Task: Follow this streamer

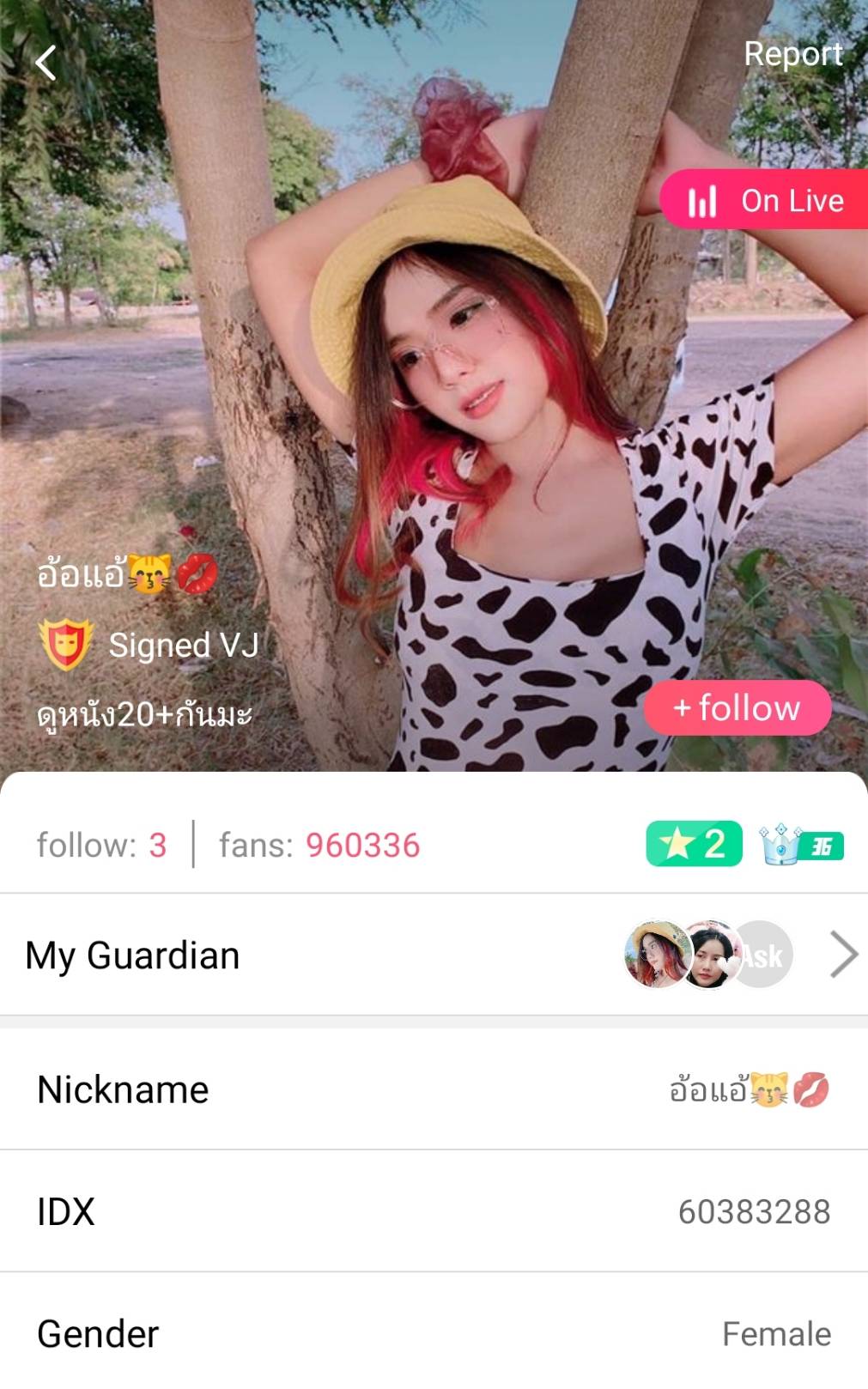Action: point(737,708)
